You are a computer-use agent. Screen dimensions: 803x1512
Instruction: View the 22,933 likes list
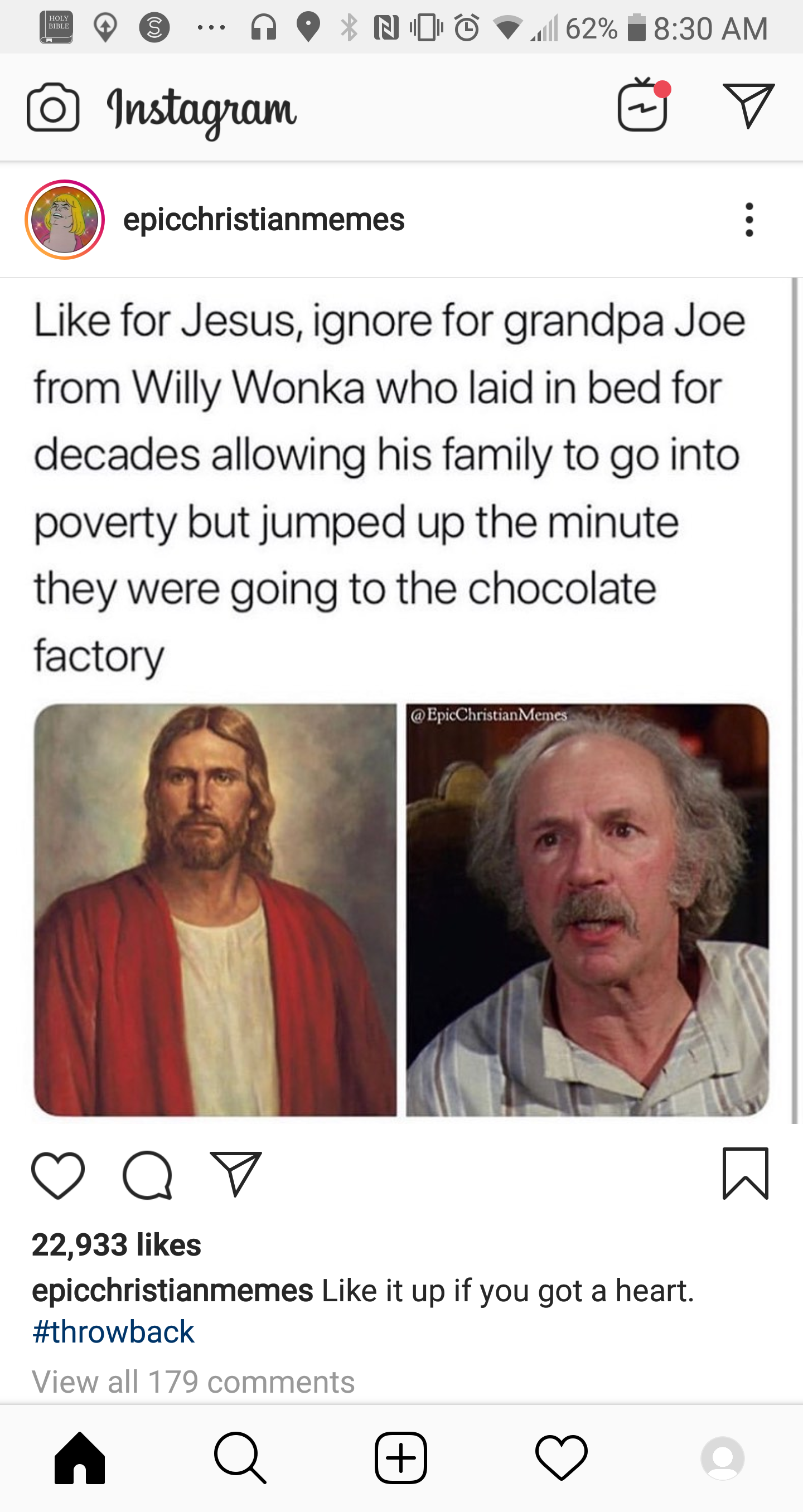click(116, 1246)
